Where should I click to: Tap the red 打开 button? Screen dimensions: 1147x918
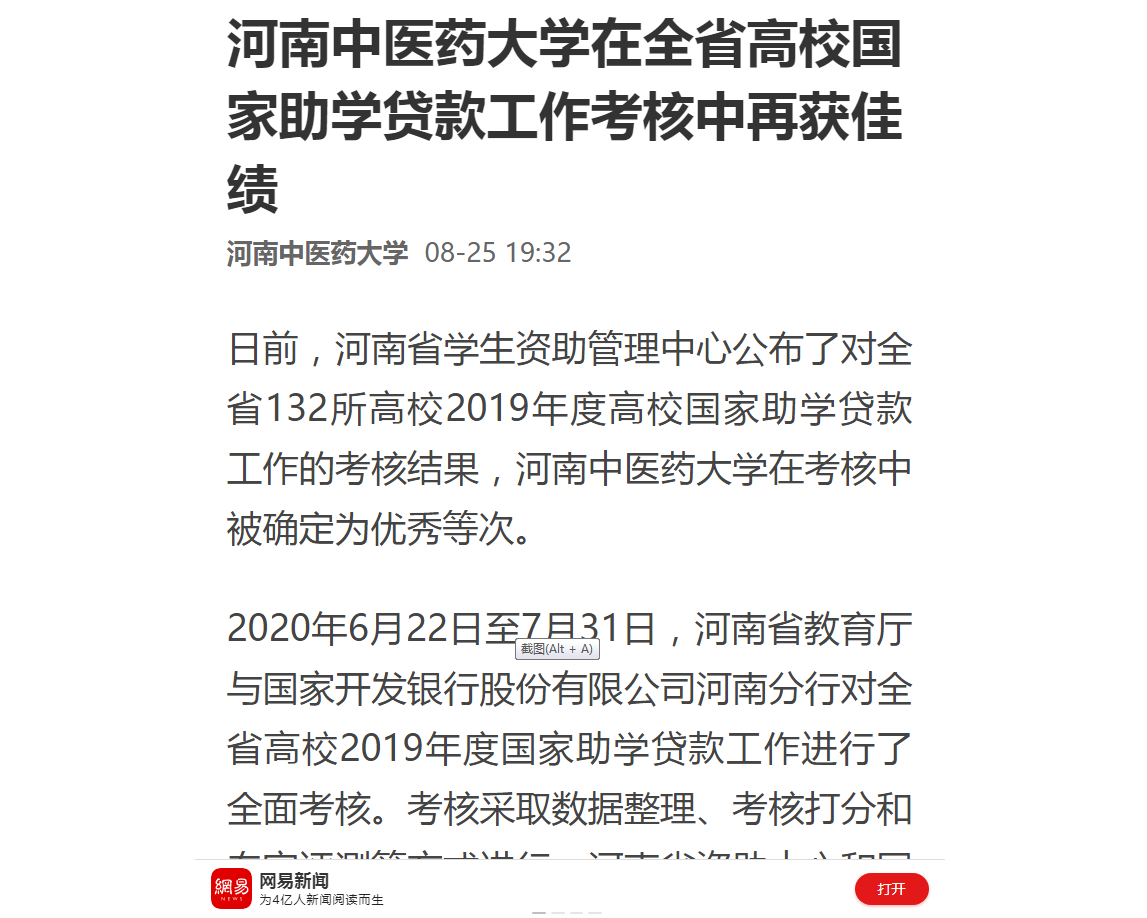(891, 889)
